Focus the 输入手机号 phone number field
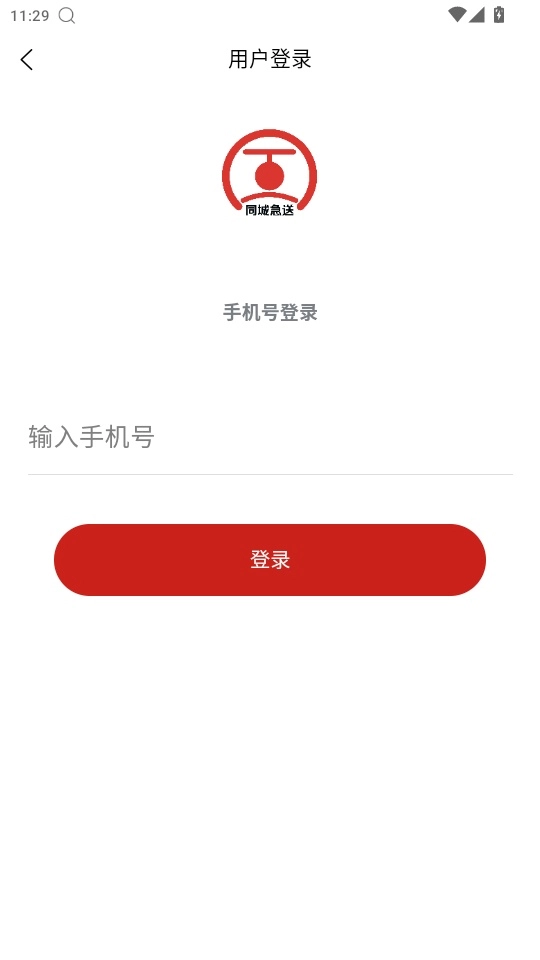The image size is (540, 960). pyautogui.click(x=270, y=437)
